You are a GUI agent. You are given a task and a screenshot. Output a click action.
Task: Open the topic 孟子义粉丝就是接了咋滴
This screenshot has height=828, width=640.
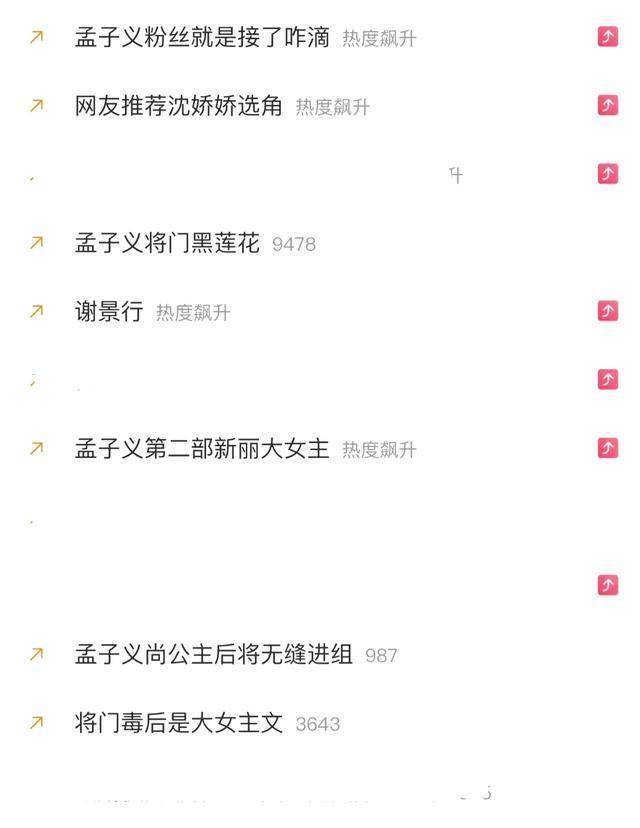coord(203,38)
